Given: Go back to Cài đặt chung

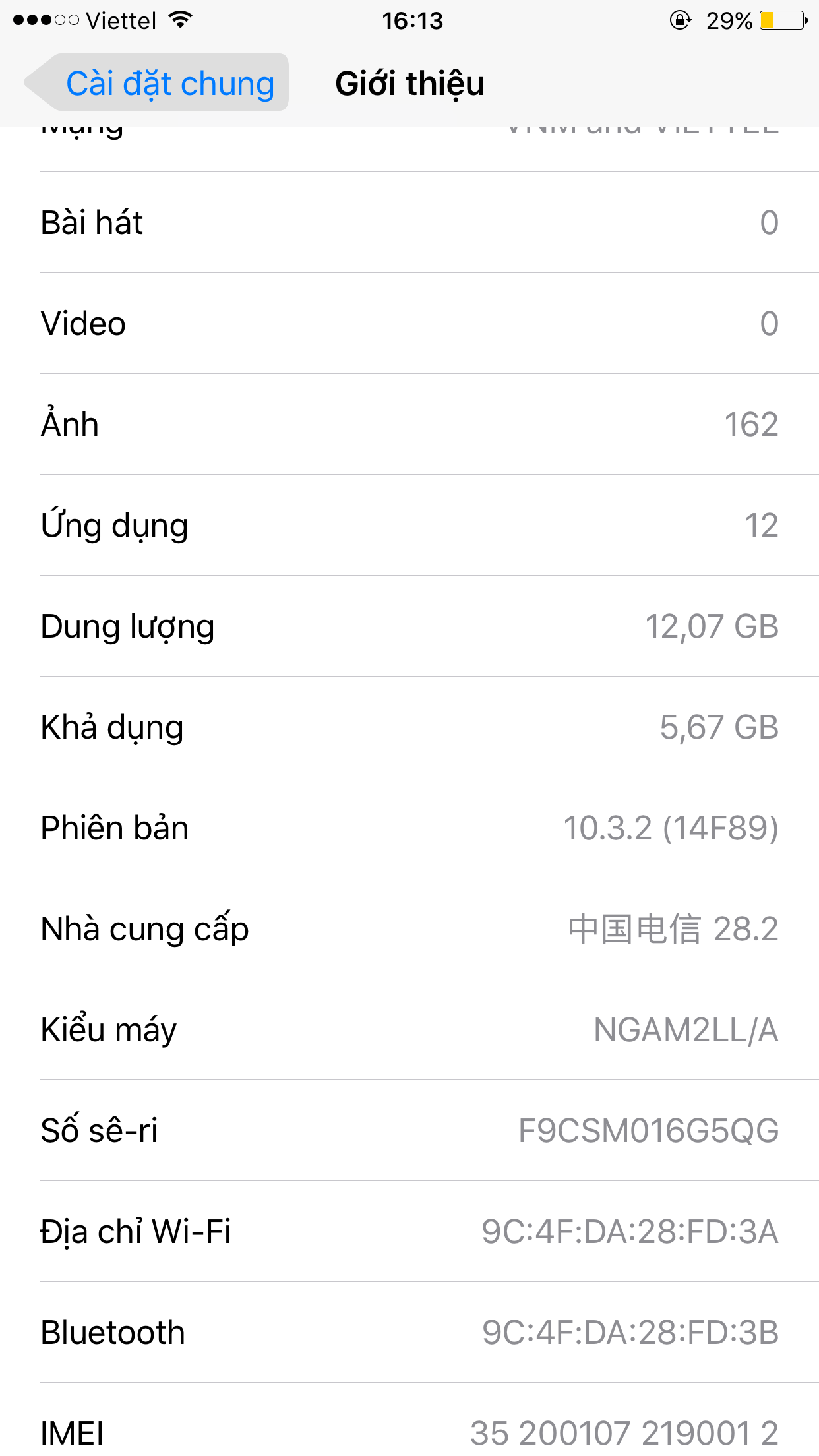Looking at the screenshot, I should (159, 84).
